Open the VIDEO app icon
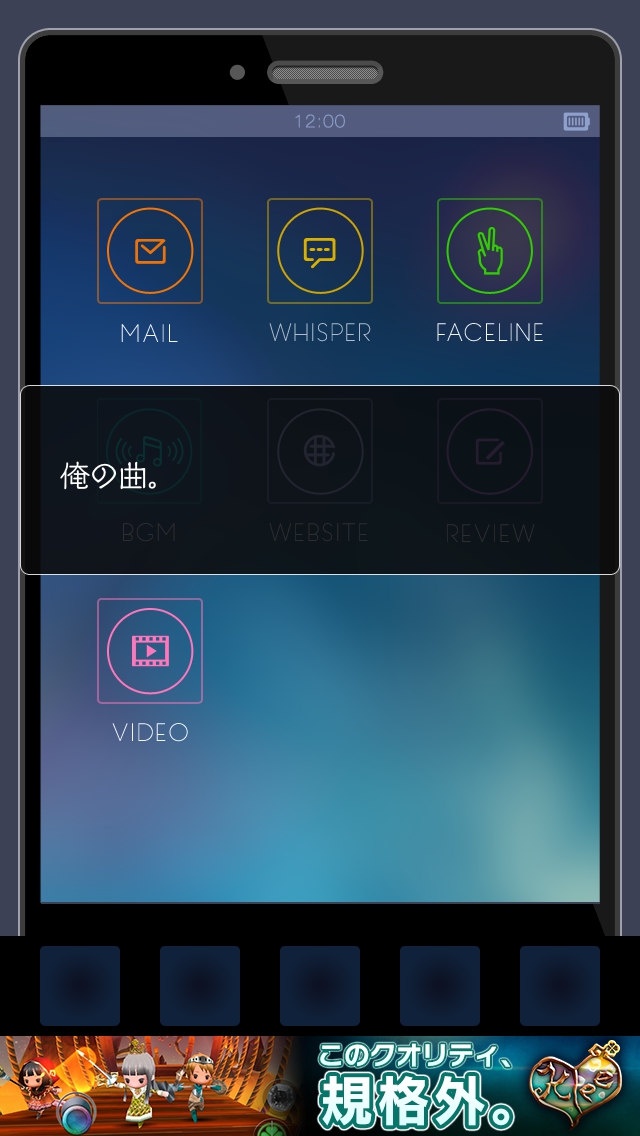Image resolution: width=640 pixels, height=1136 pixels. 150,651
